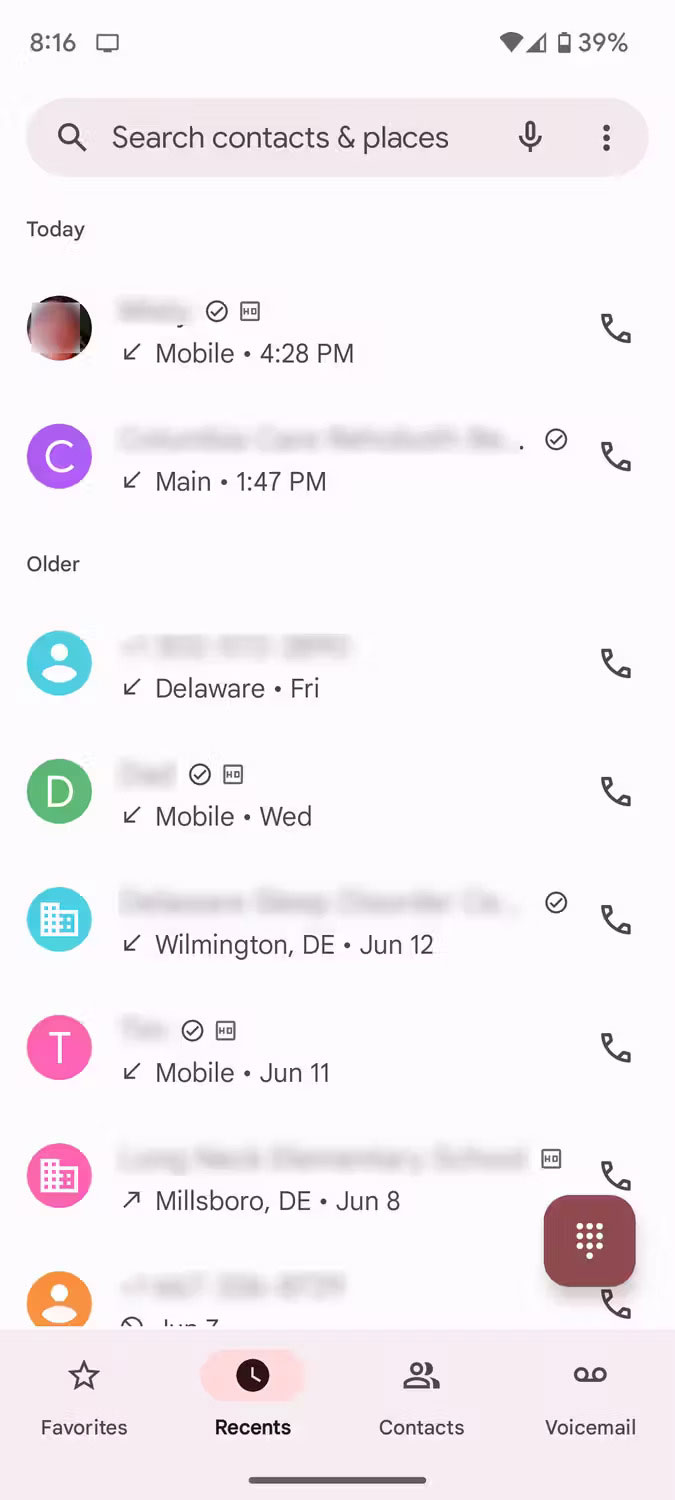Open the Millsboro, DE Jun 8 call entry

click(x=300, y=1177)
